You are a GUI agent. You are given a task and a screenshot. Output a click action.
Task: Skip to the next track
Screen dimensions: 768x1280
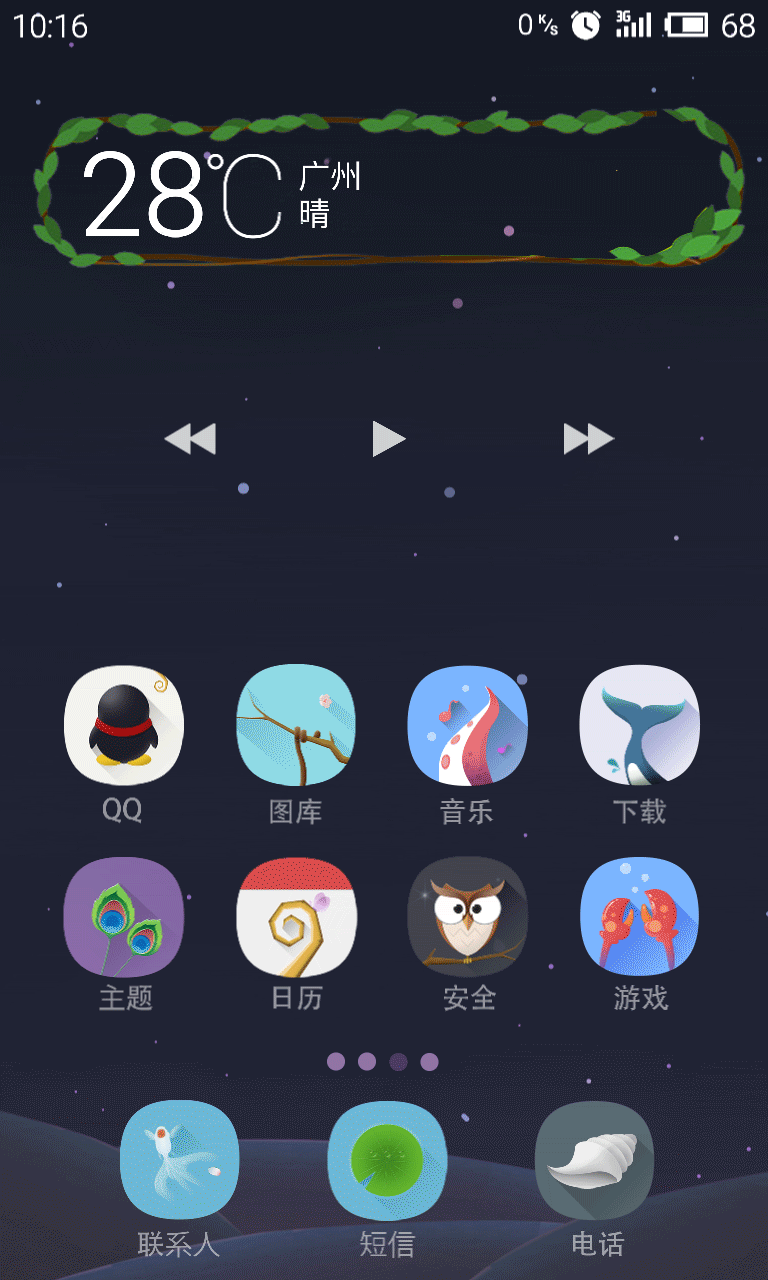590,437
